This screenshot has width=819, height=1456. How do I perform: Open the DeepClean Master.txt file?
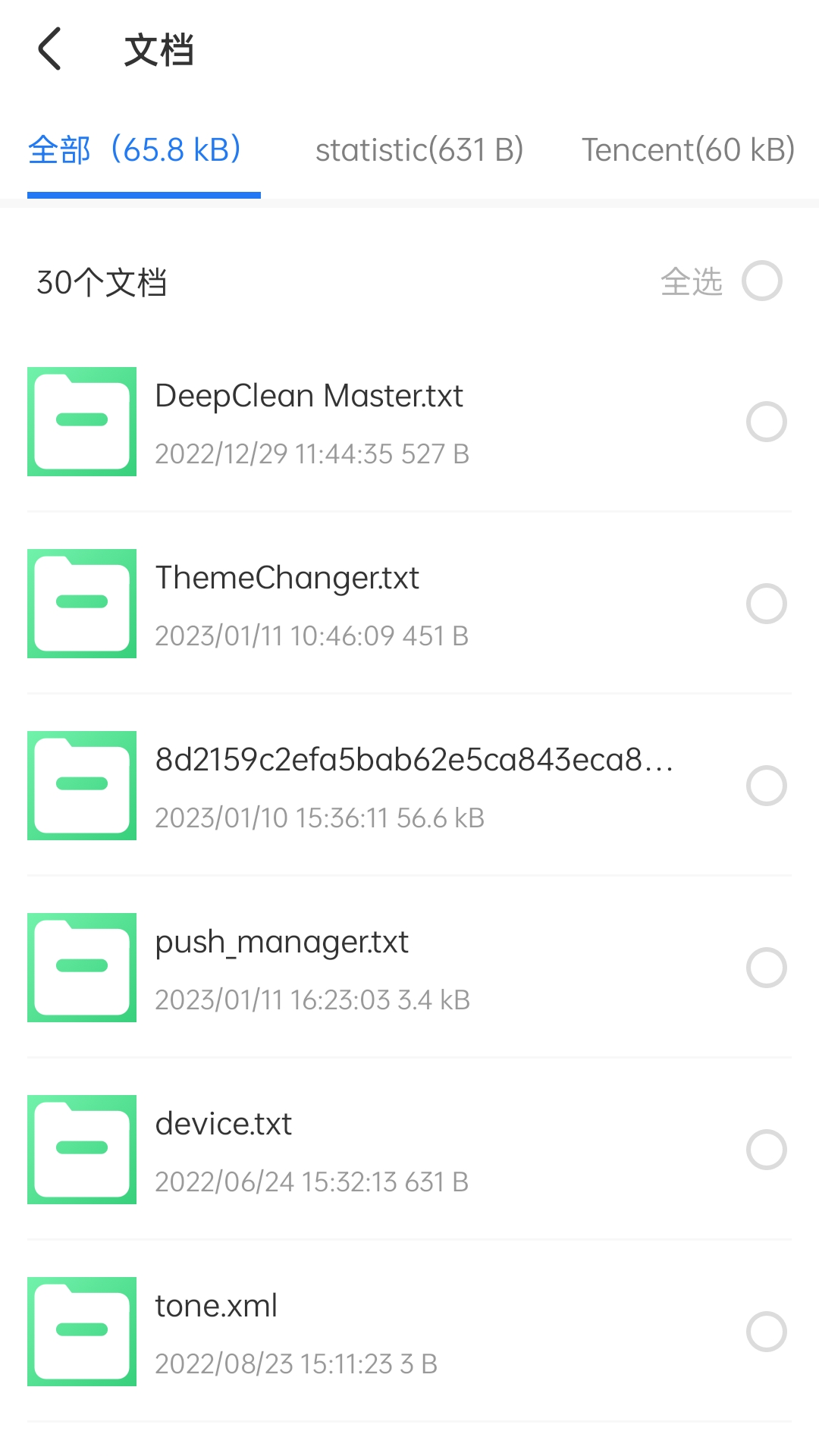pos(309,422)
